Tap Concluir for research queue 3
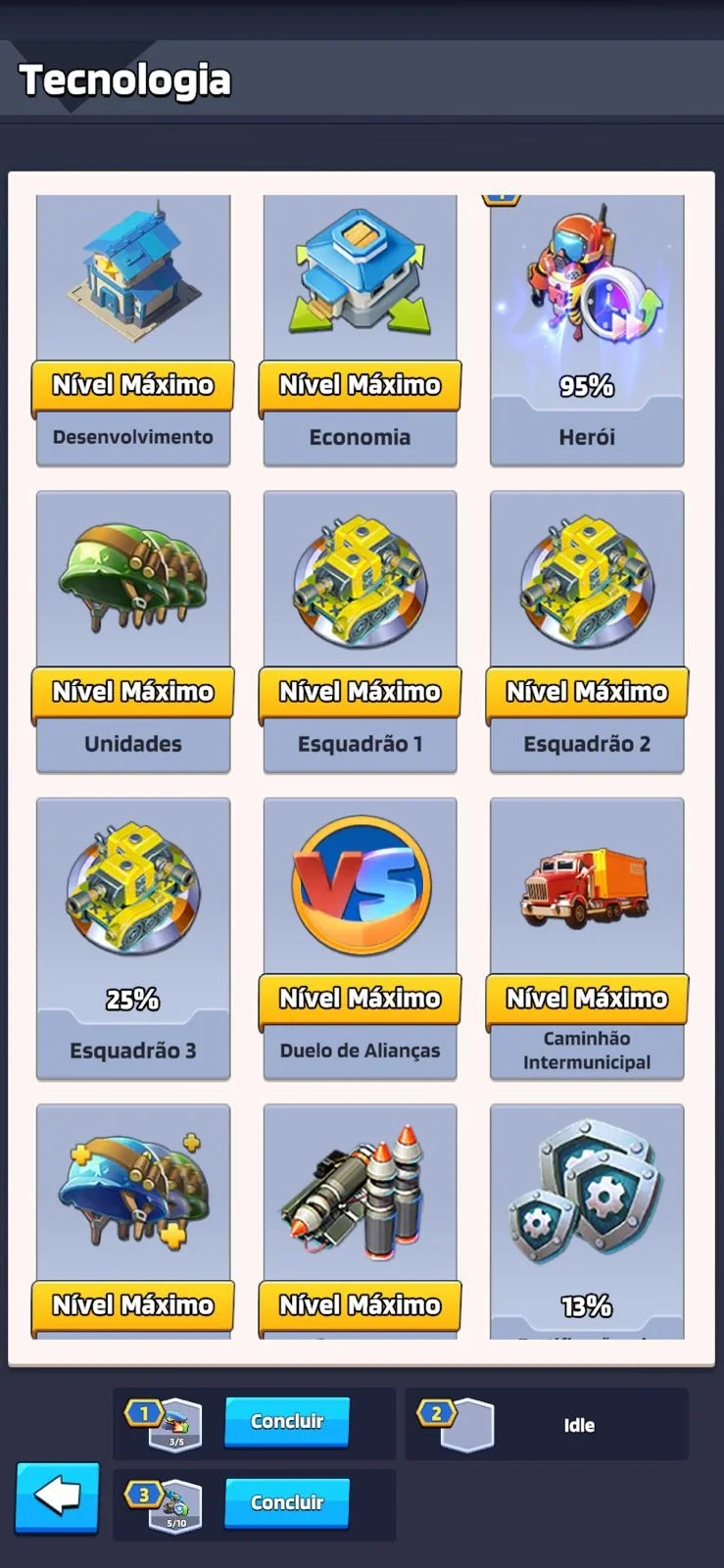 pos(287,1503)
